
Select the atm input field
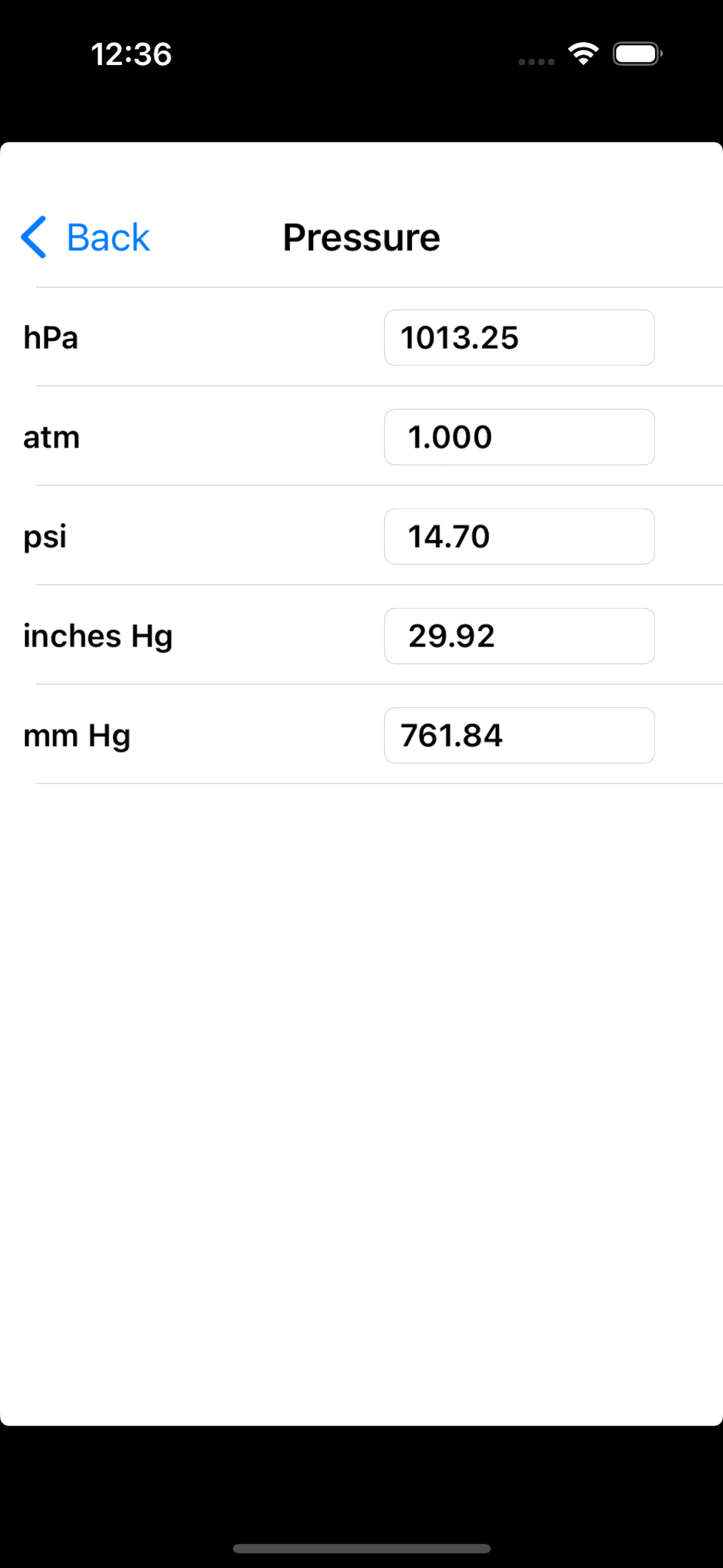[519, 437]
